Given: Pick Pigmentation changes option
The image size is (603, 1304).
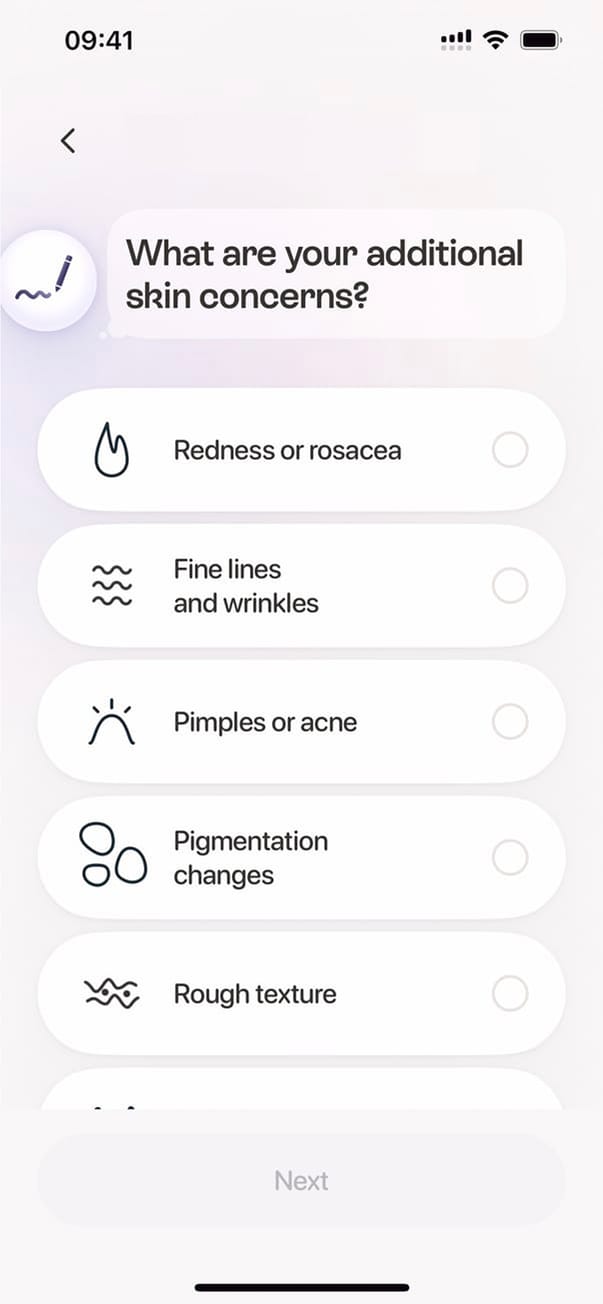Looking at the screenshot, I should 301,858.
